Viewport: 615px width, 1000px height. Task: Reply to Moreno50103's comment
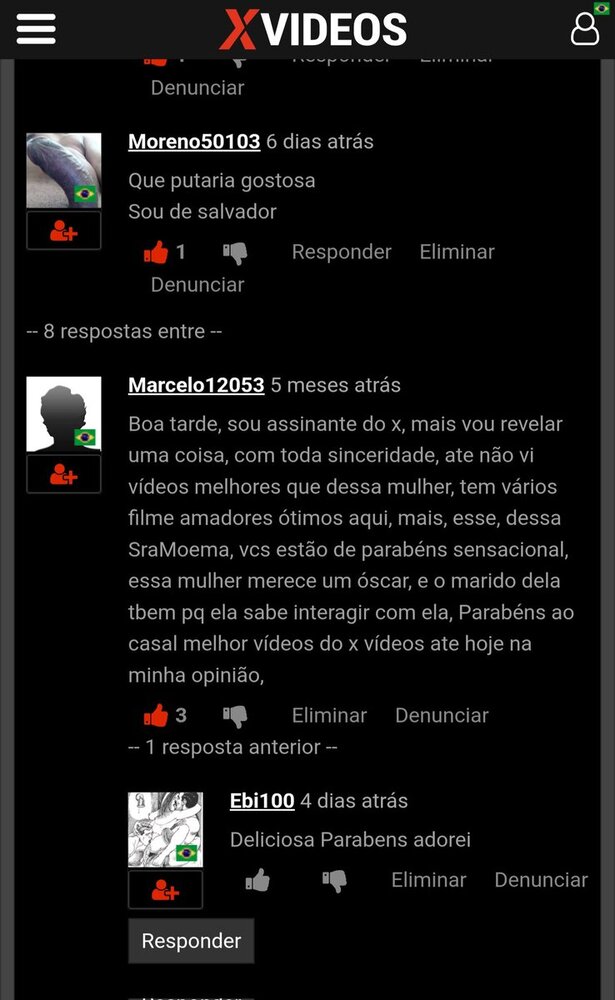pyautogui.click(x=341, y=252)
